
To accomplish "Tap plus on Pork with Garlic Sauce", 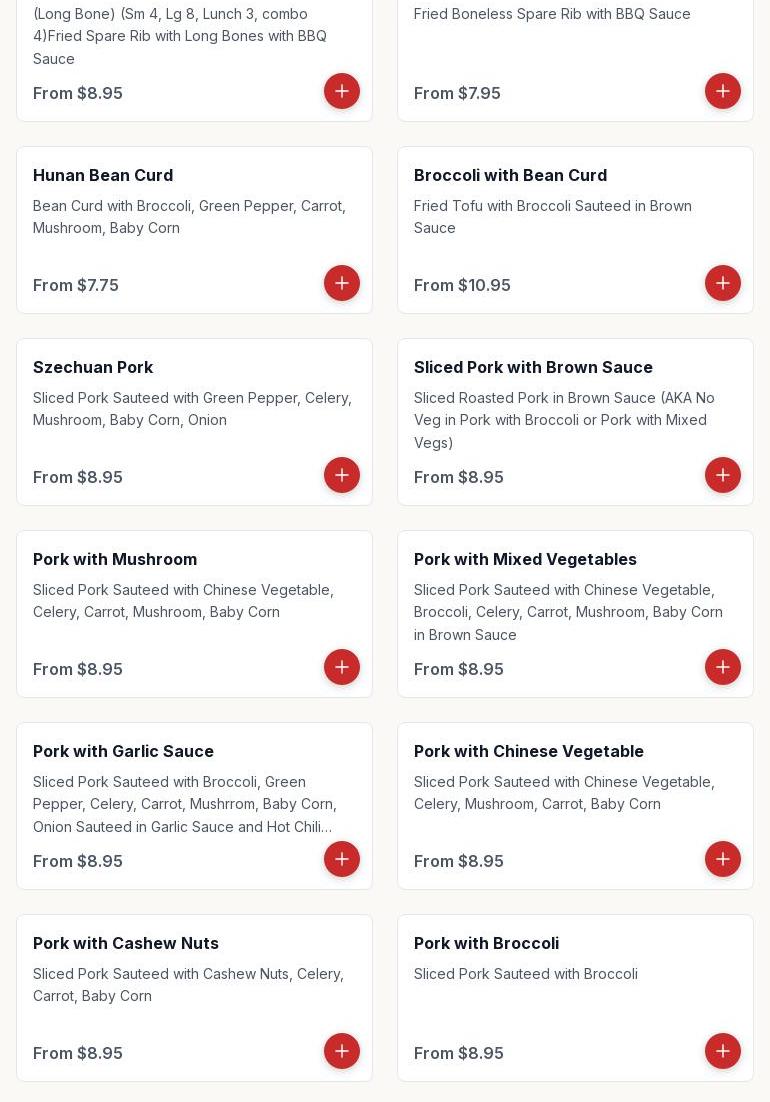I will (342, 859).
